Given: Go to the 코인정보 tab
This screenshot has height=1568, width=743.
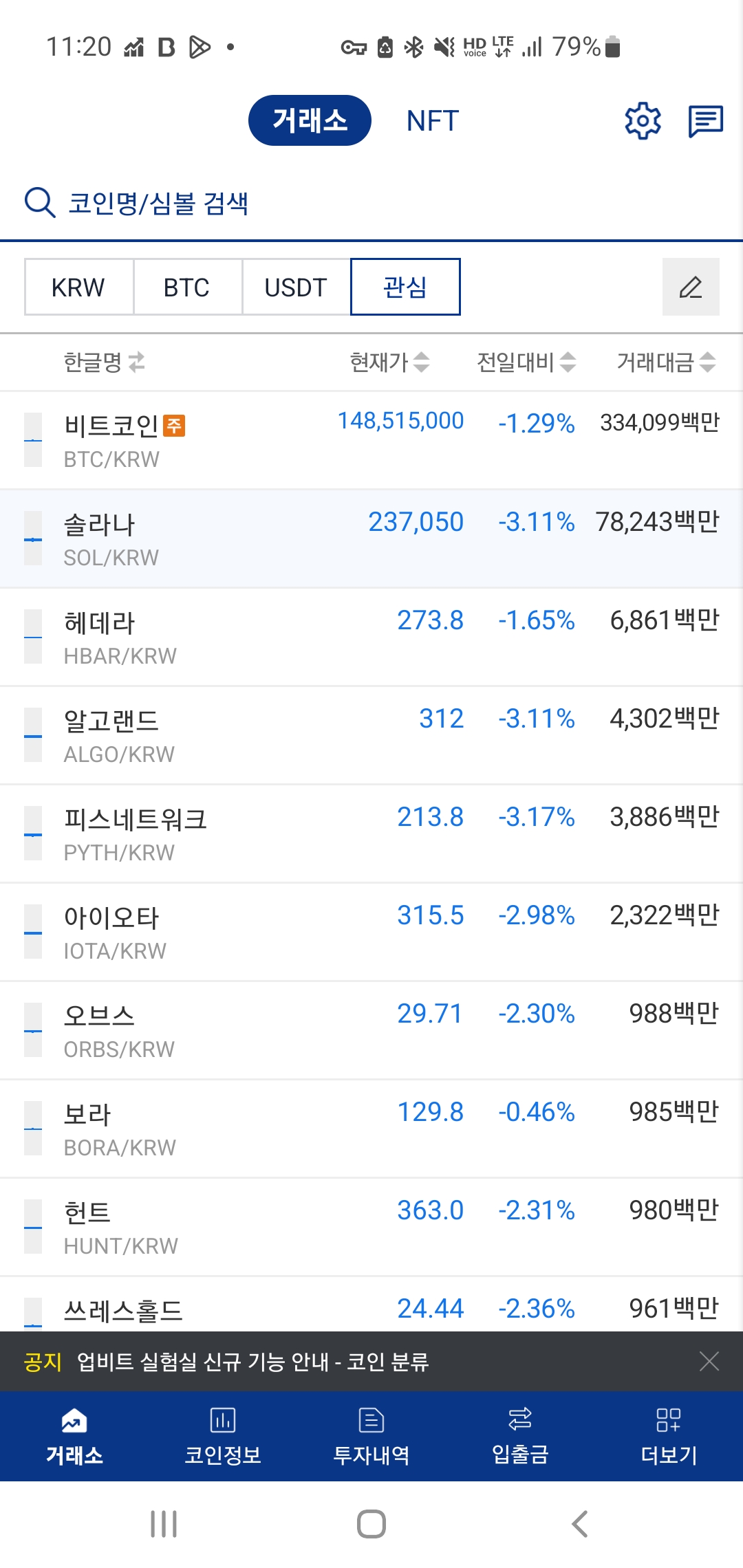Looking at the screenshot, I should [x=222, y=1436].
